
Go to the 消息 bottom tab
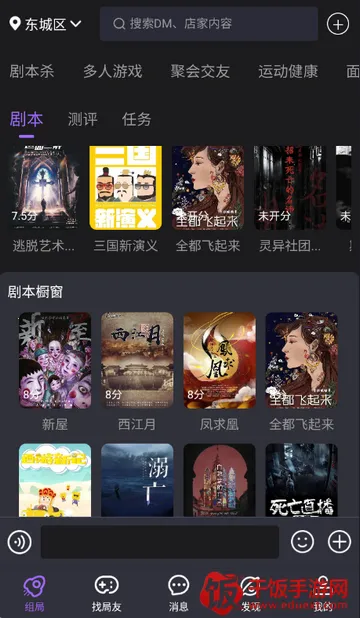tap(179, 594)
